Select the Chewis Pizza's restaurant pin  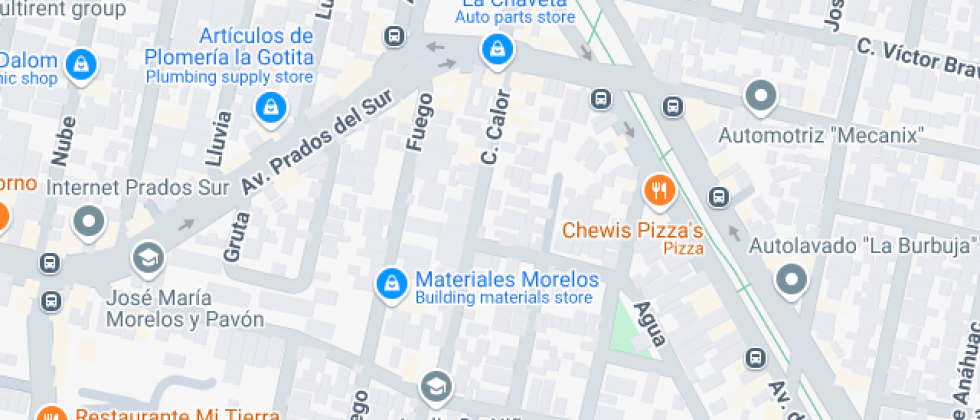click(658, 189)
